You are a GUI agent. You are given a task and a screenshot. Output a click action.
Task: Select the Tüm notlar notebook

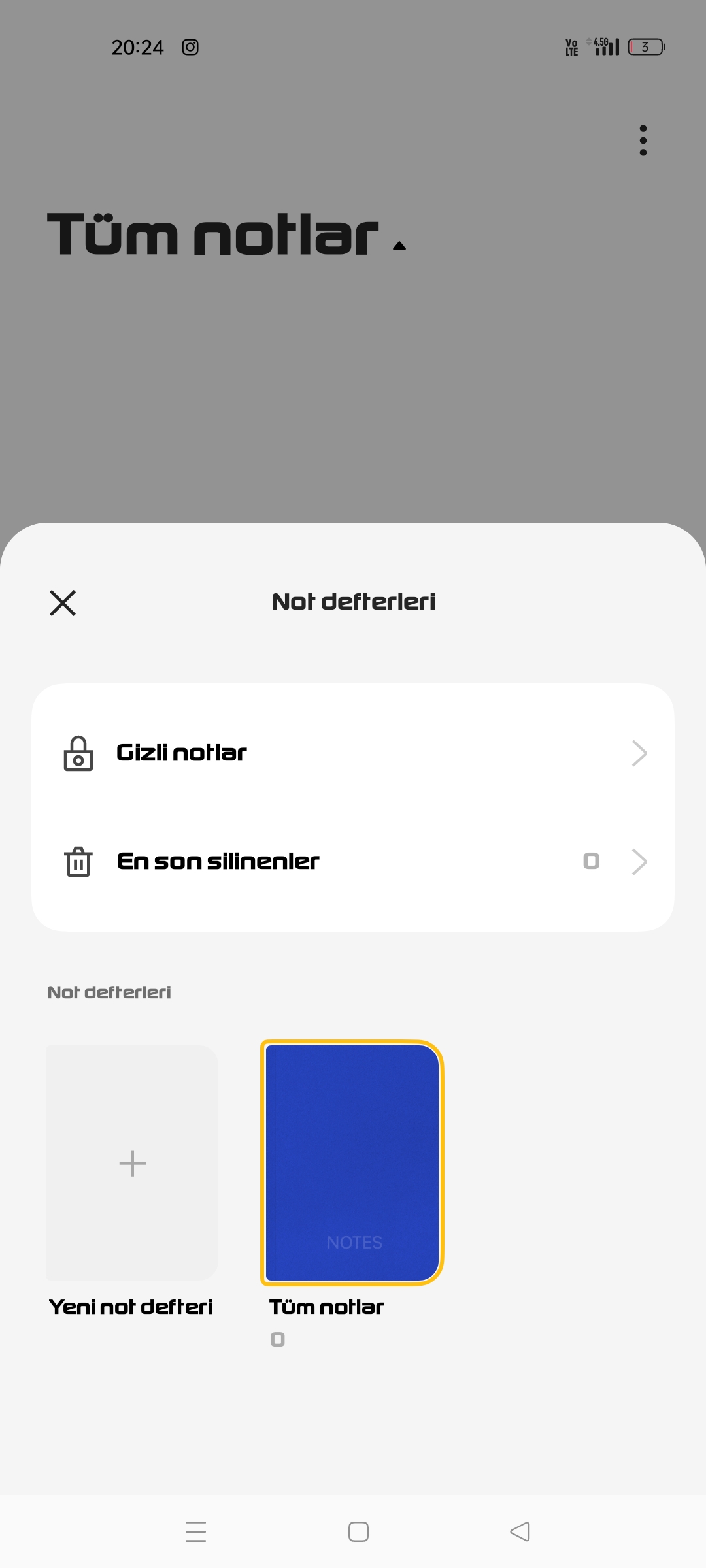(x=352, y=1163)
